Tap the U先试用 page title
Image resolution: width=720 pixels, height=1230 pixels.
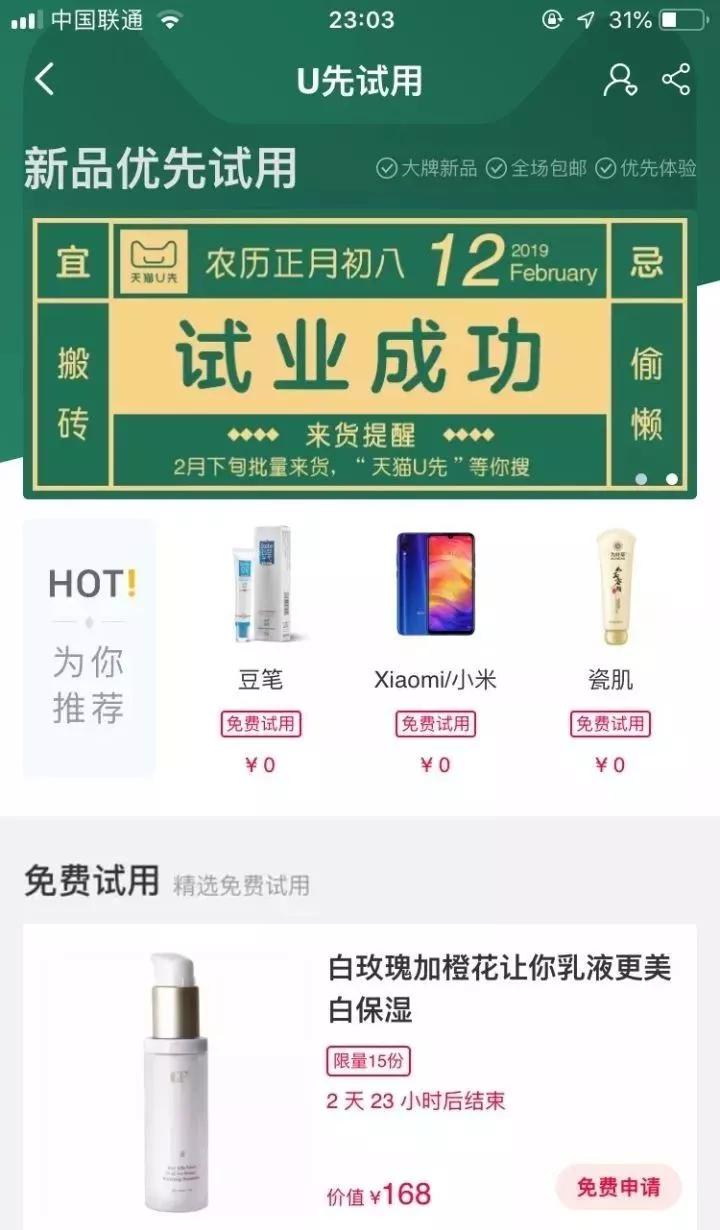click(x=360, y=80)
